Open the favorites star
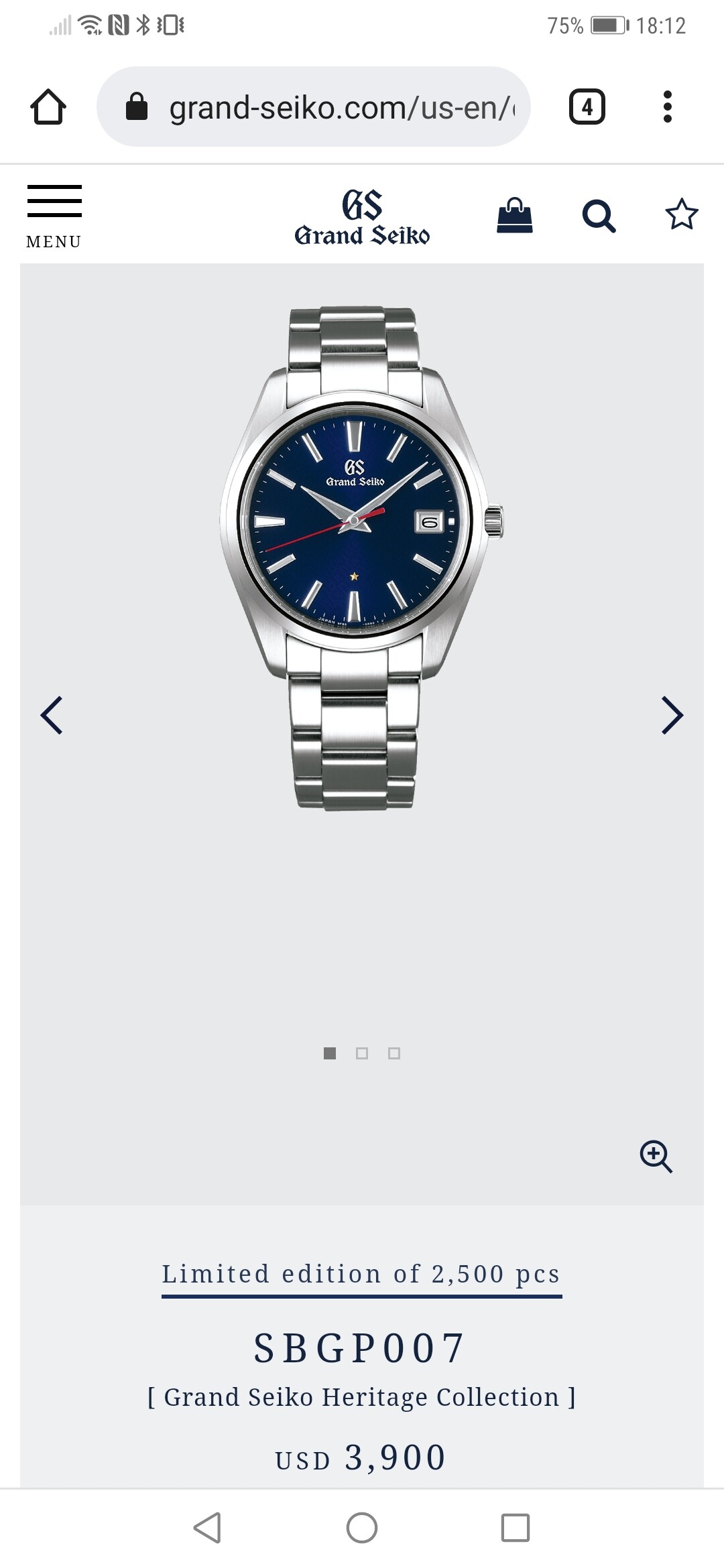 682,214
